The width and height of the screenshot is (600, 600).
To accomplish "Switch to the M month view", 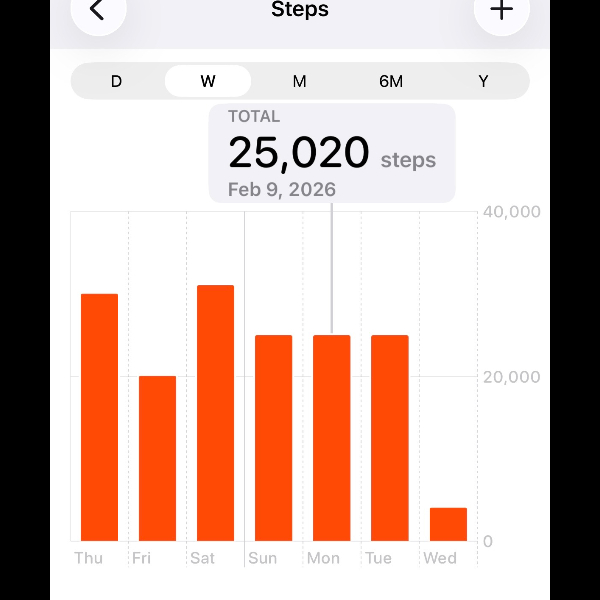I will [x=299, y=81].
